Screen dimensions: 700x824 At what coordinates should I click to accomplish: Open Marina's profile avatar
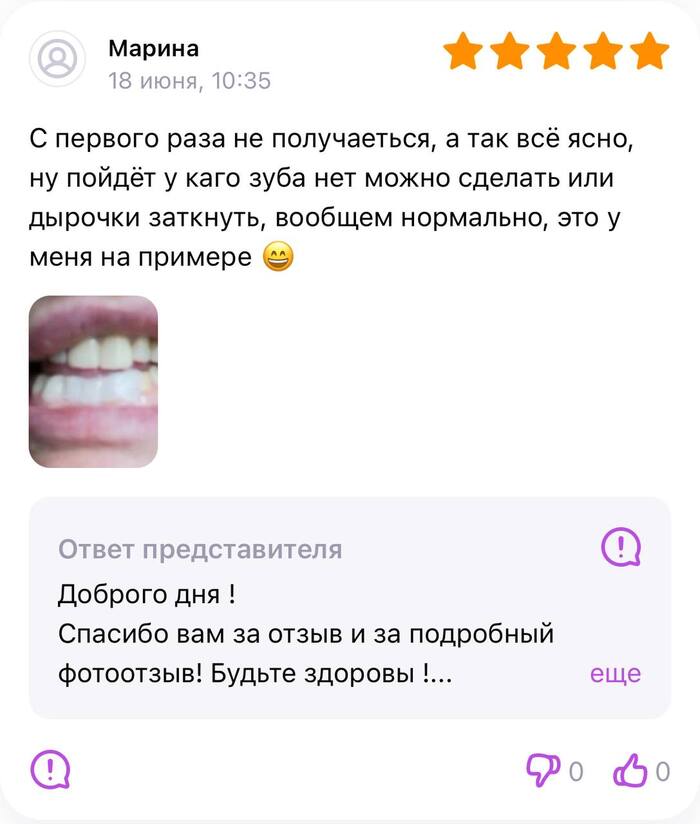[x=58, y=59]
